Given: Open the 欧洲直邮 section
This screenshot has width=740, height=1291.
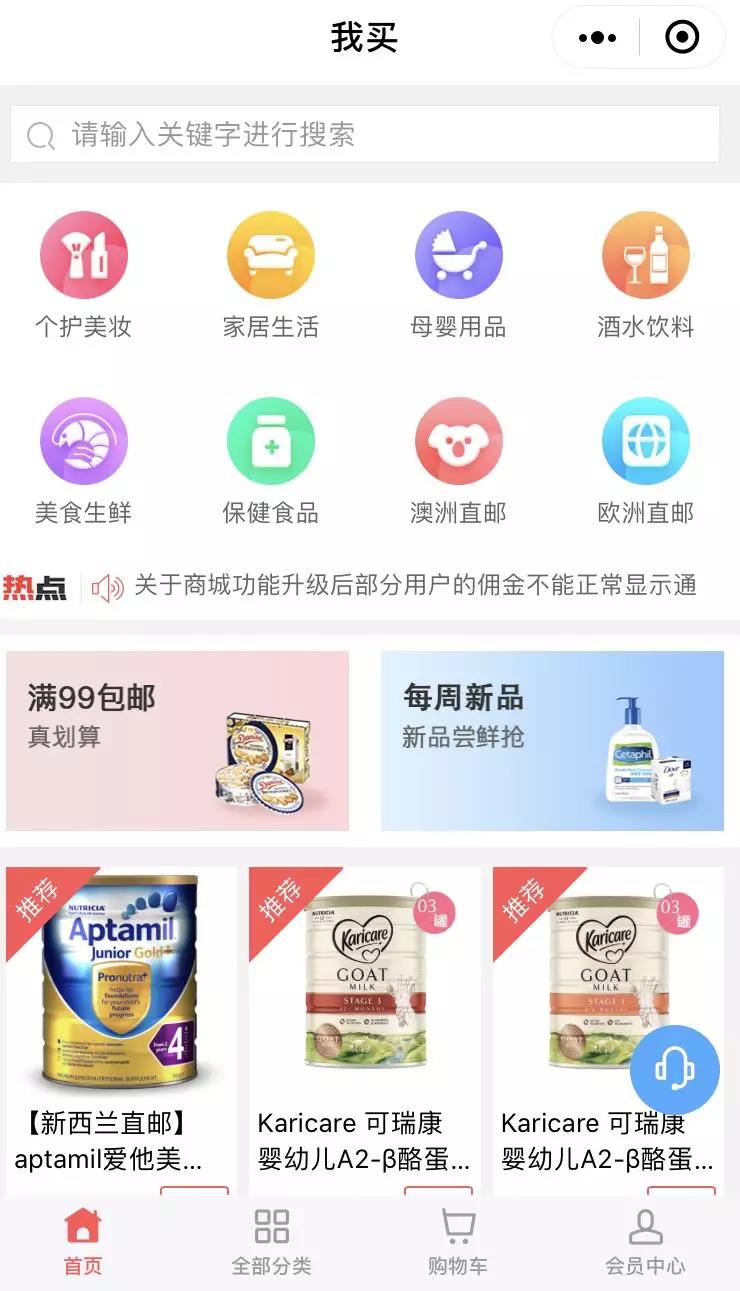Looking at the screenshot, I should tap(646, 462).
